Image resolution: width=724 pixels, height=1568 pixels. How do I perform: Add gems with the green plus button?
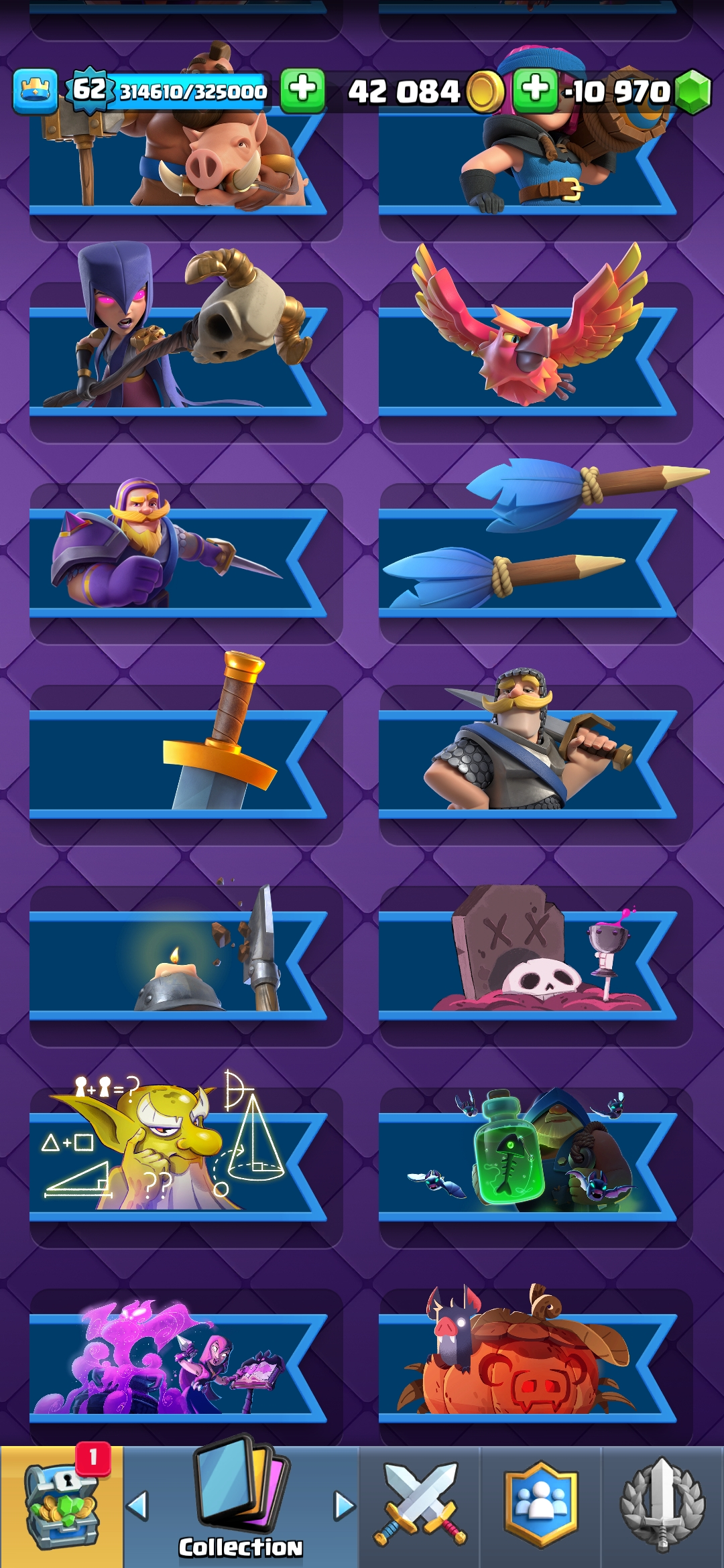point(535,90)
